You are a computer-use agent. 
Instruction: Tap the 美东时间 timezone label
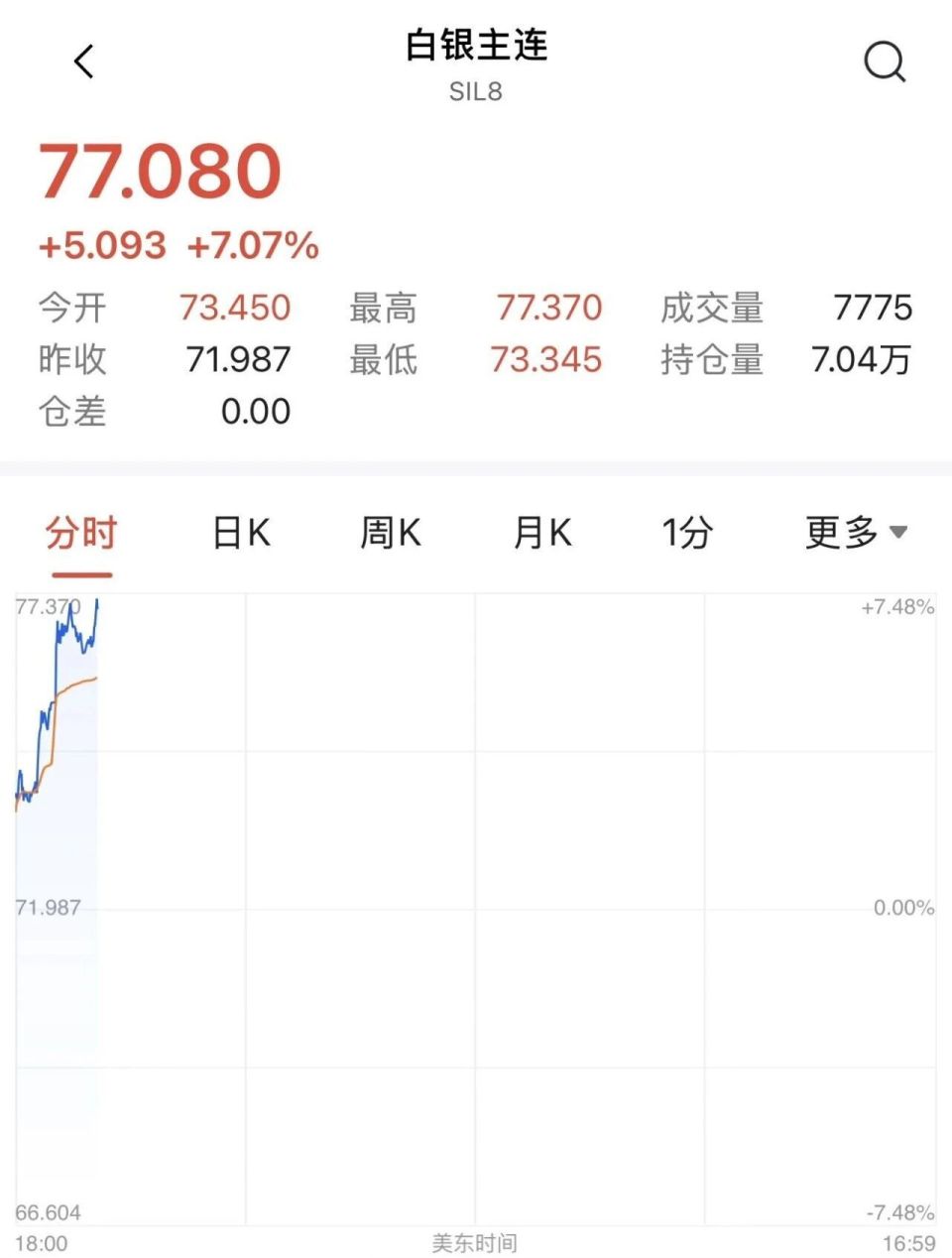click(x=476, y=1241)
